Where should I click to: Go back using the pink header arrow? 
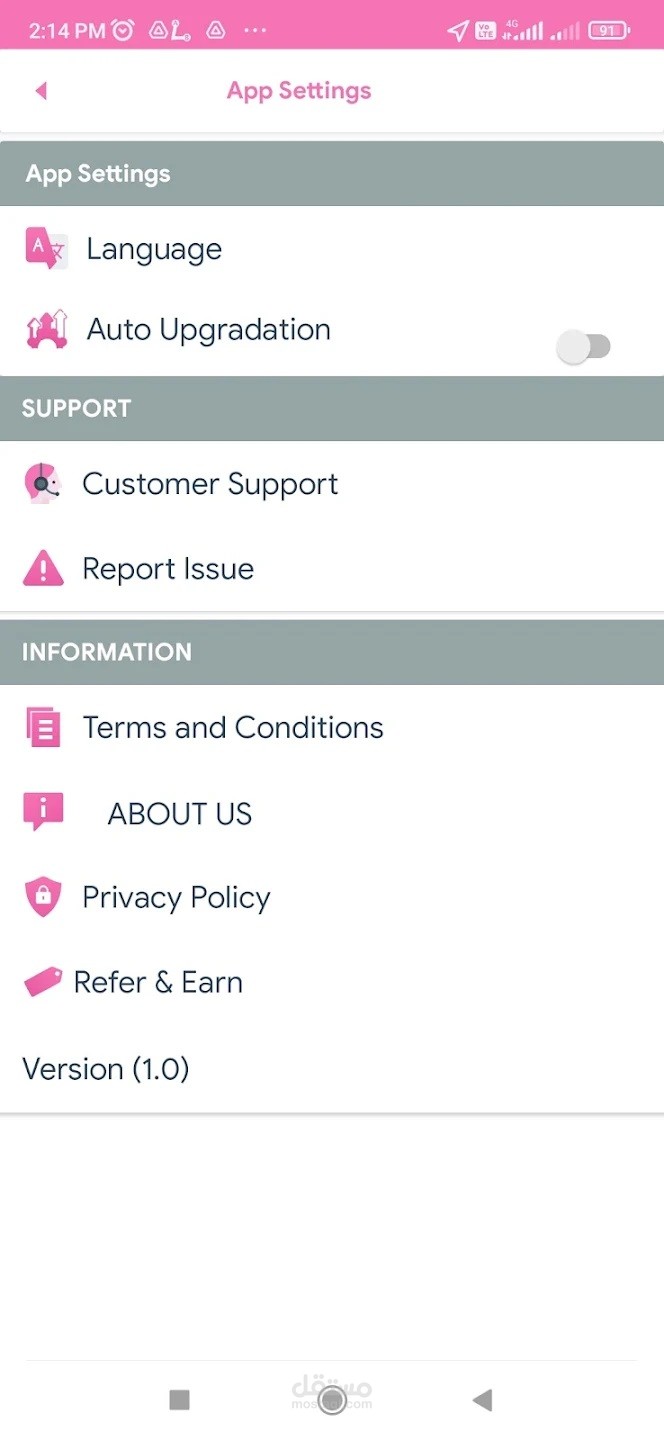[x=41, y=91]
